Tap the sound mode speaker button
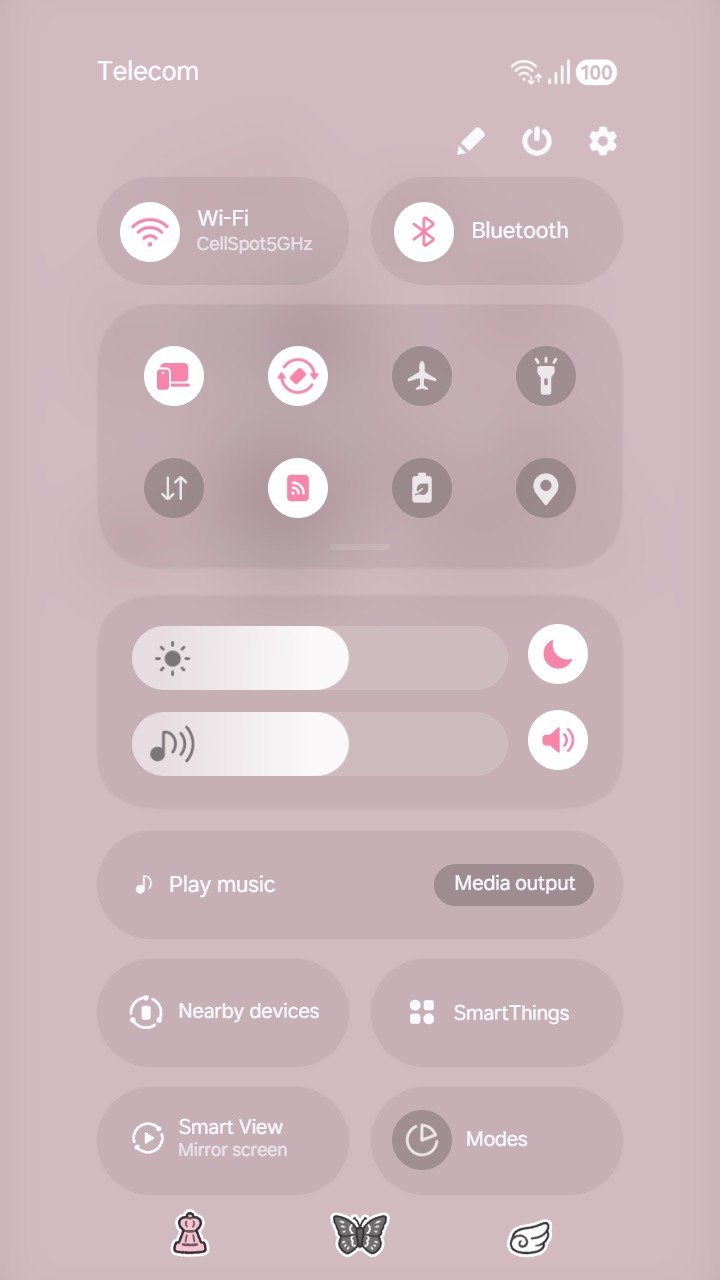 [x=558, y=740]
